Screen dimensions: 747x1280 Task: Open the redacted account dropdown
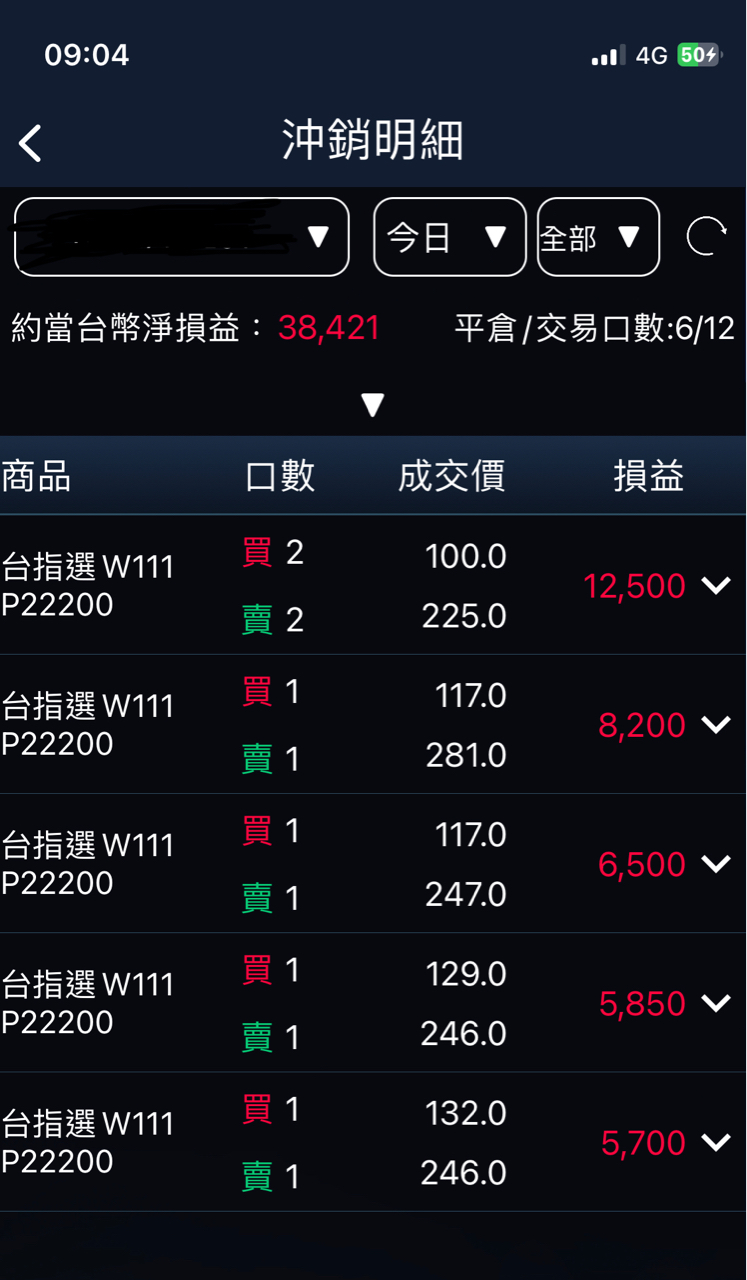[182, 237]
